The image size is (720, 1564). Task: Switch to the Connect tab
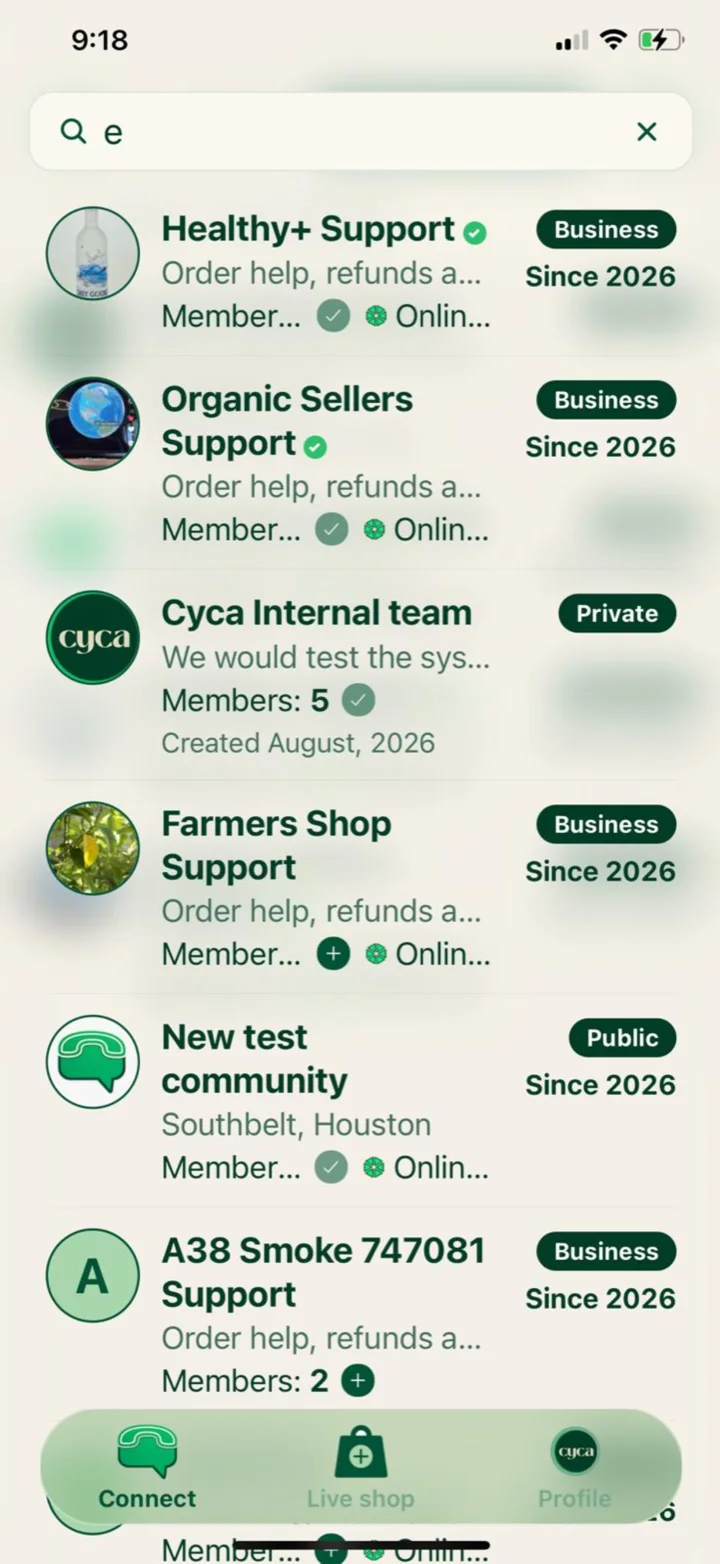[147, 1468]
